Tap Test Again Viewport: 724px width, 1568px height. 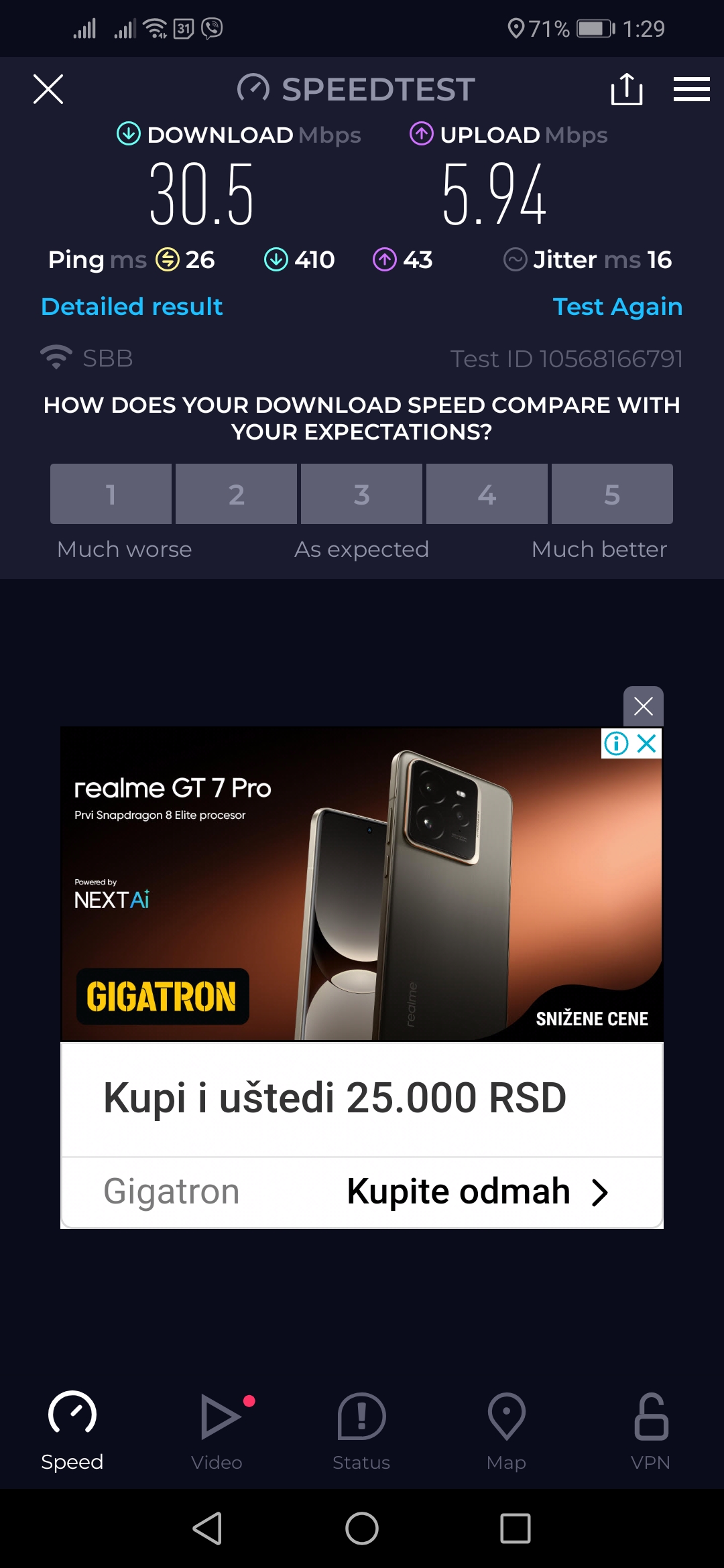pos(617,307)
